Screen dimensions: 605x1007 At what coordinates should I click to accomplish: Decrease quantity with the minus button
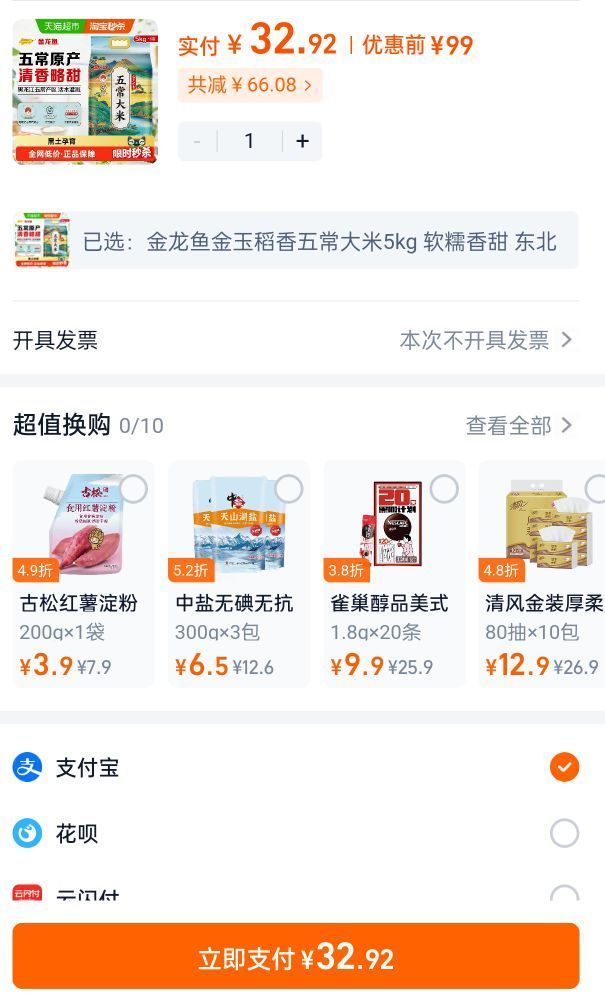(x=197, y=141)
